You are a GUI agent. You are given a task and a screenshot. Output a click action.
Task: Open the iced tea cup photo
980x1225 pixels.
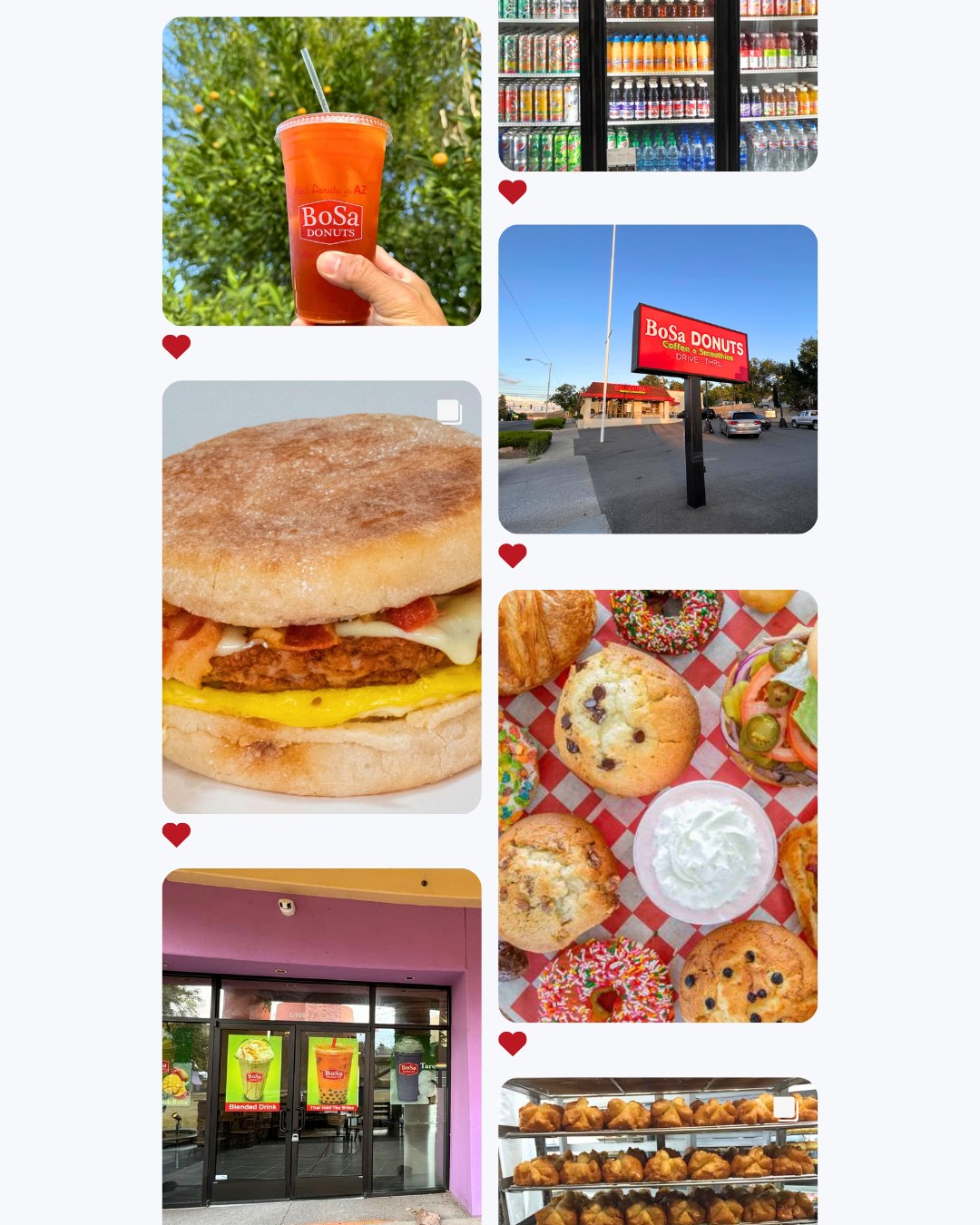[321, 171]
